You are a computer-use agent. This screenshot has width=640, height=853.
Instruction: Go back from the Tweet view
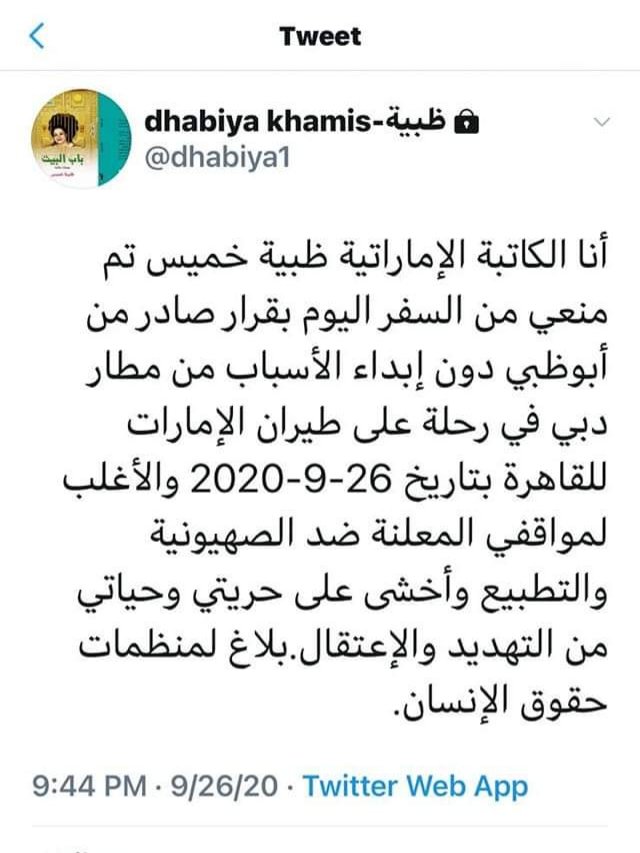point(38,37)
